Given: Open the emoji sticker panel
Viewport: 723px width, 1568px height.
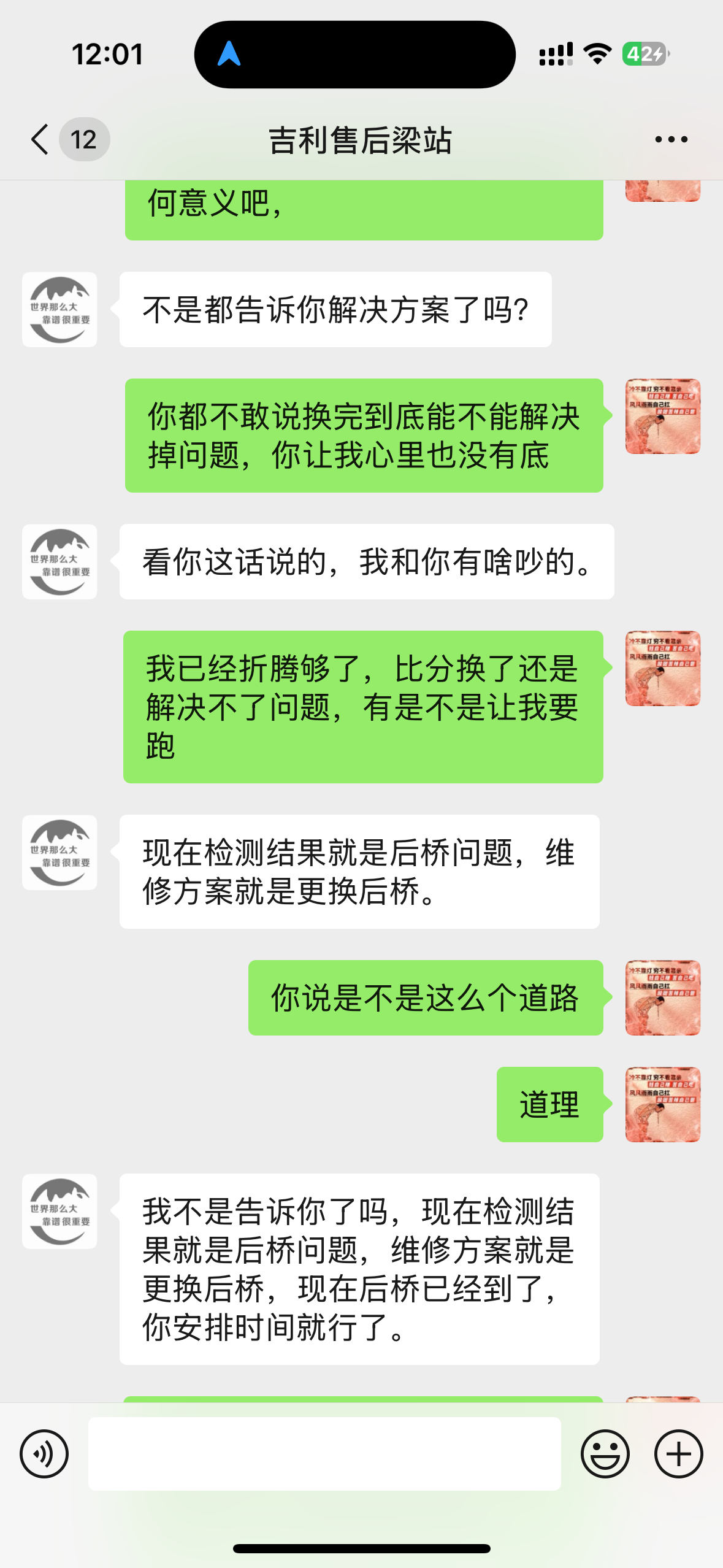Looking at the screenshot, I should pos(605,1453).
